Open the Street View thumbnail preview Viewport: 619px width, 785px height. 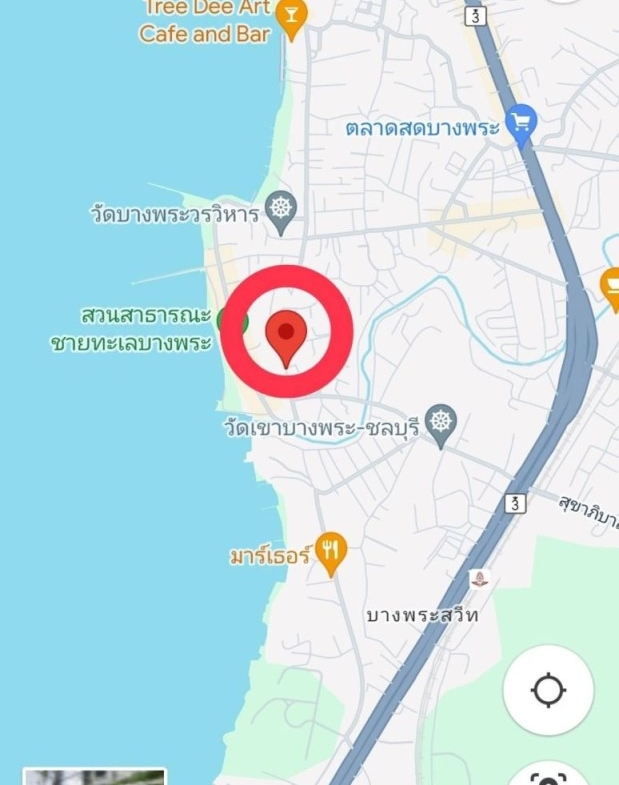pos(95,777)
